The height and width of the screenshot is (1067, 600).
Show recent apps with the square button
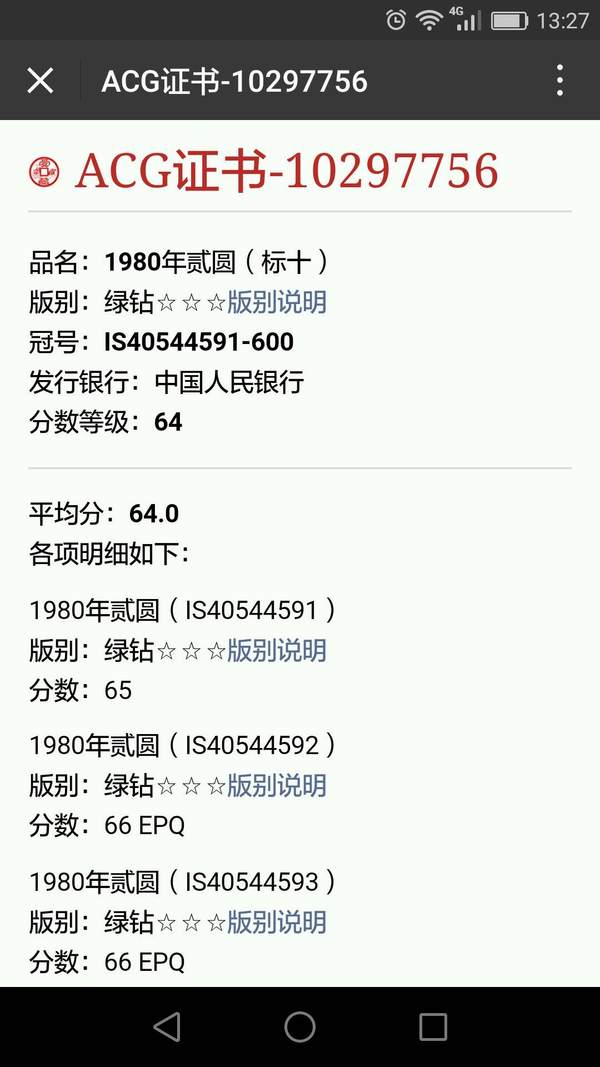(x=433, y=1026)
